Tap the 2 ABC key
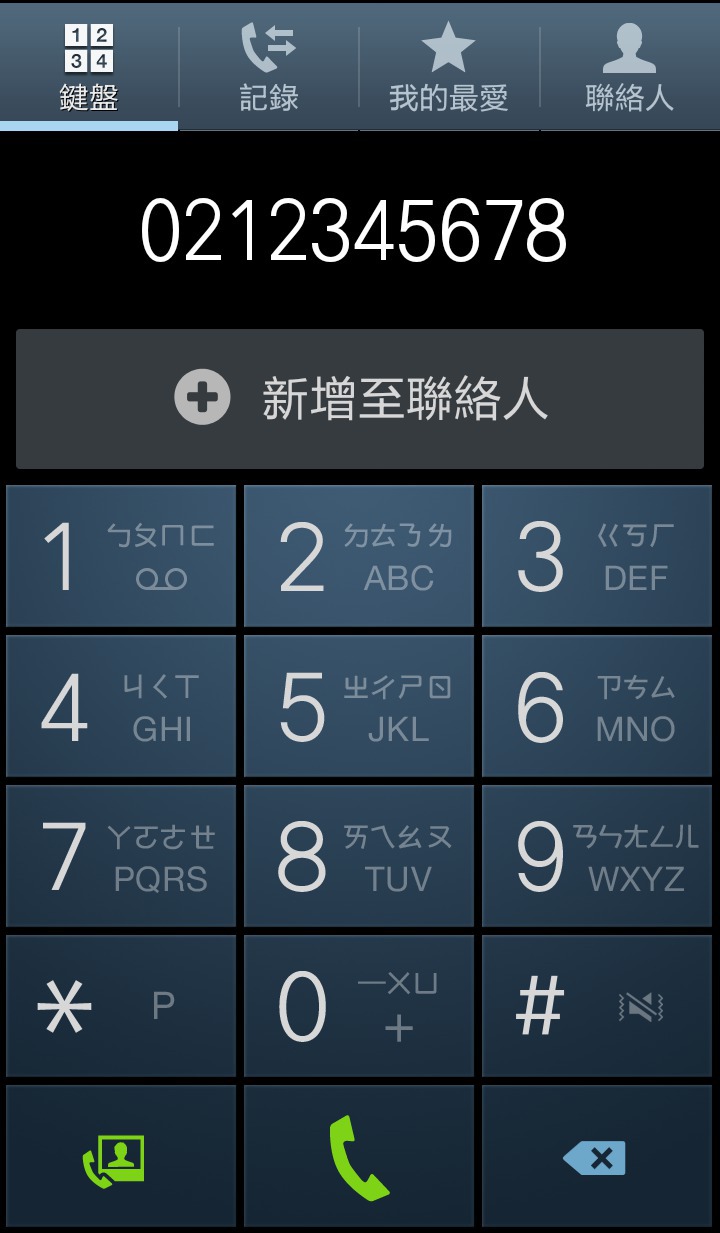The width and height of the screenshot is (720, 1233). click(x=359, y=556)
